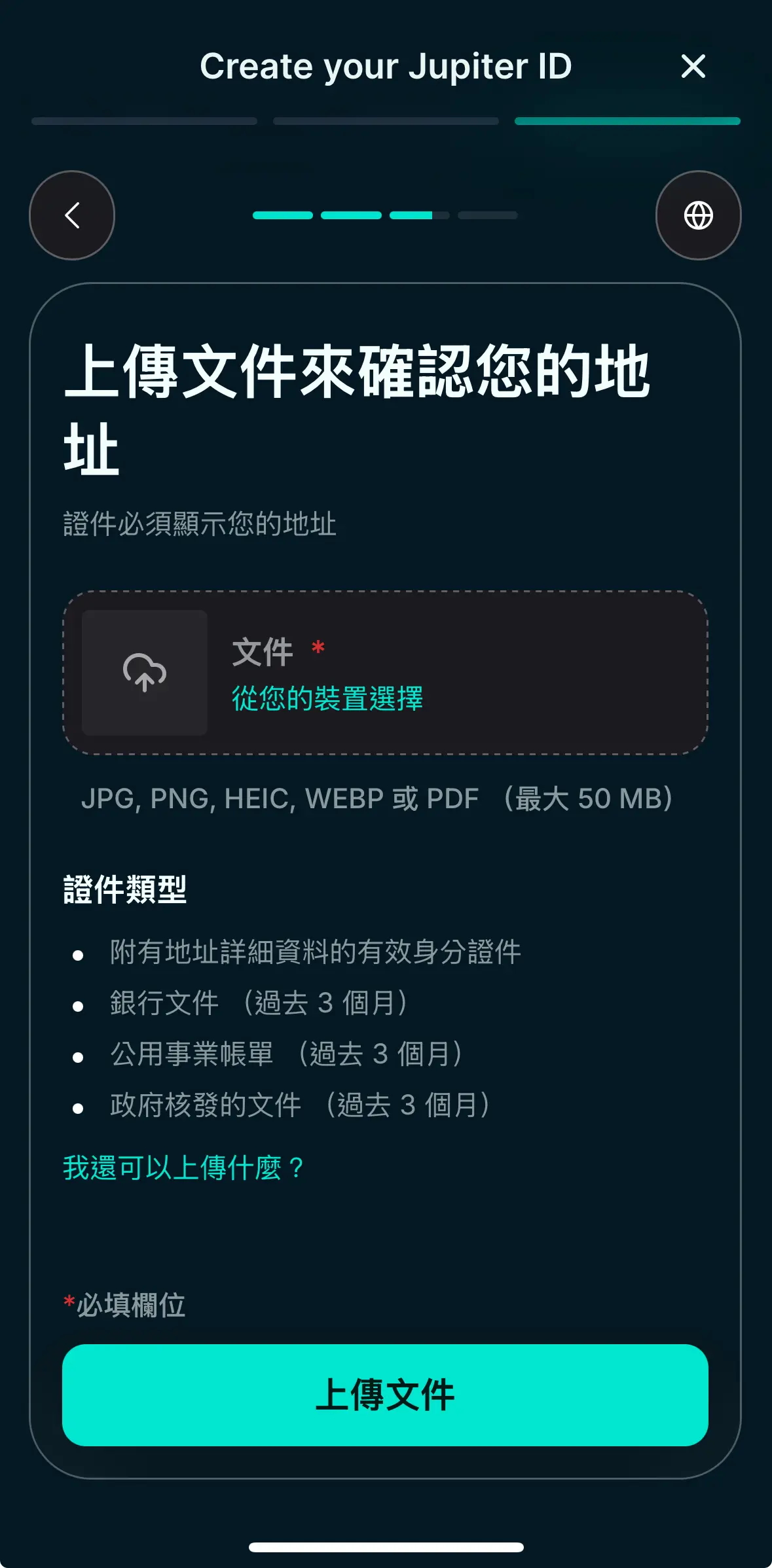Tap the Create your Jupiter ID title
772x1568 pixels.
click(386, 66)
